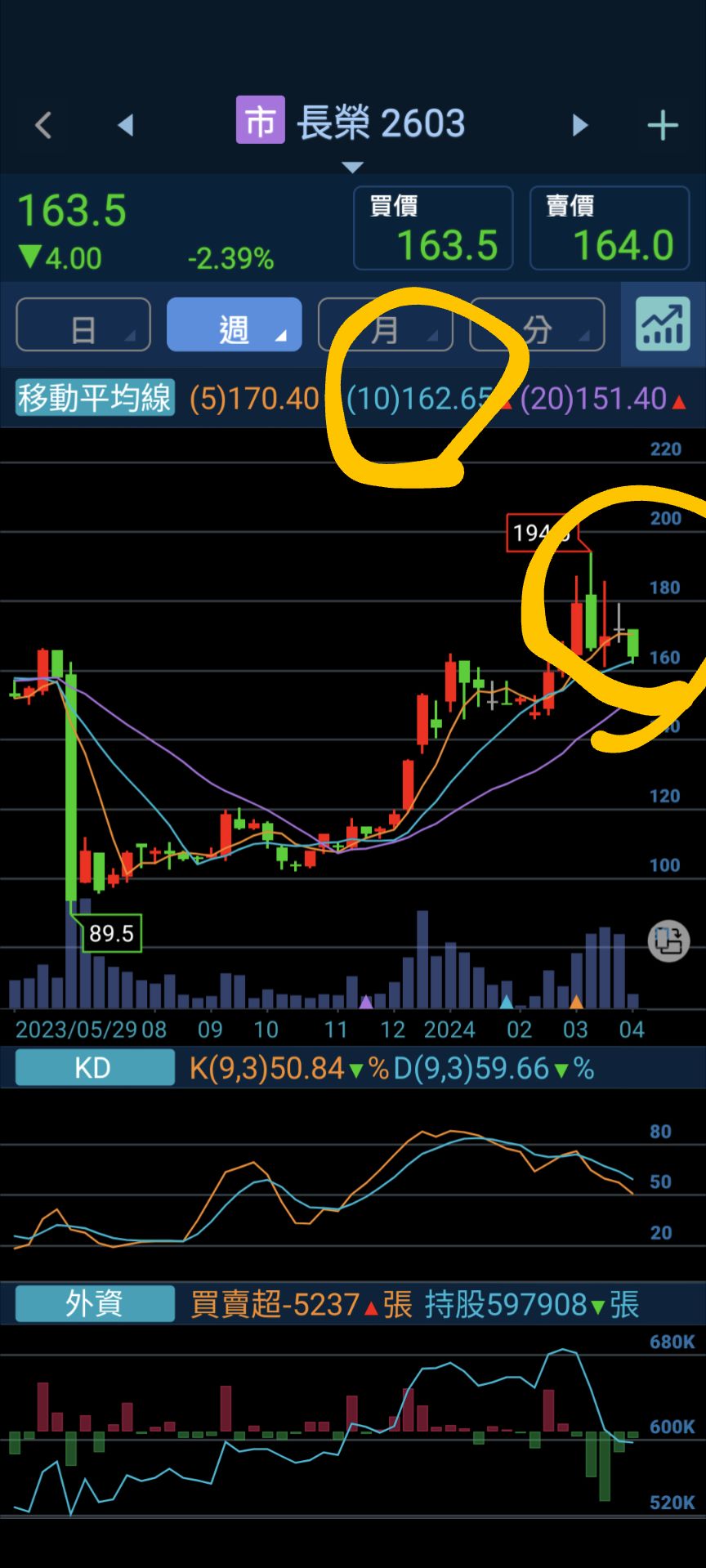Open the chart settings icon
The width and height of the screenshot is (706, 1568).
663,324
